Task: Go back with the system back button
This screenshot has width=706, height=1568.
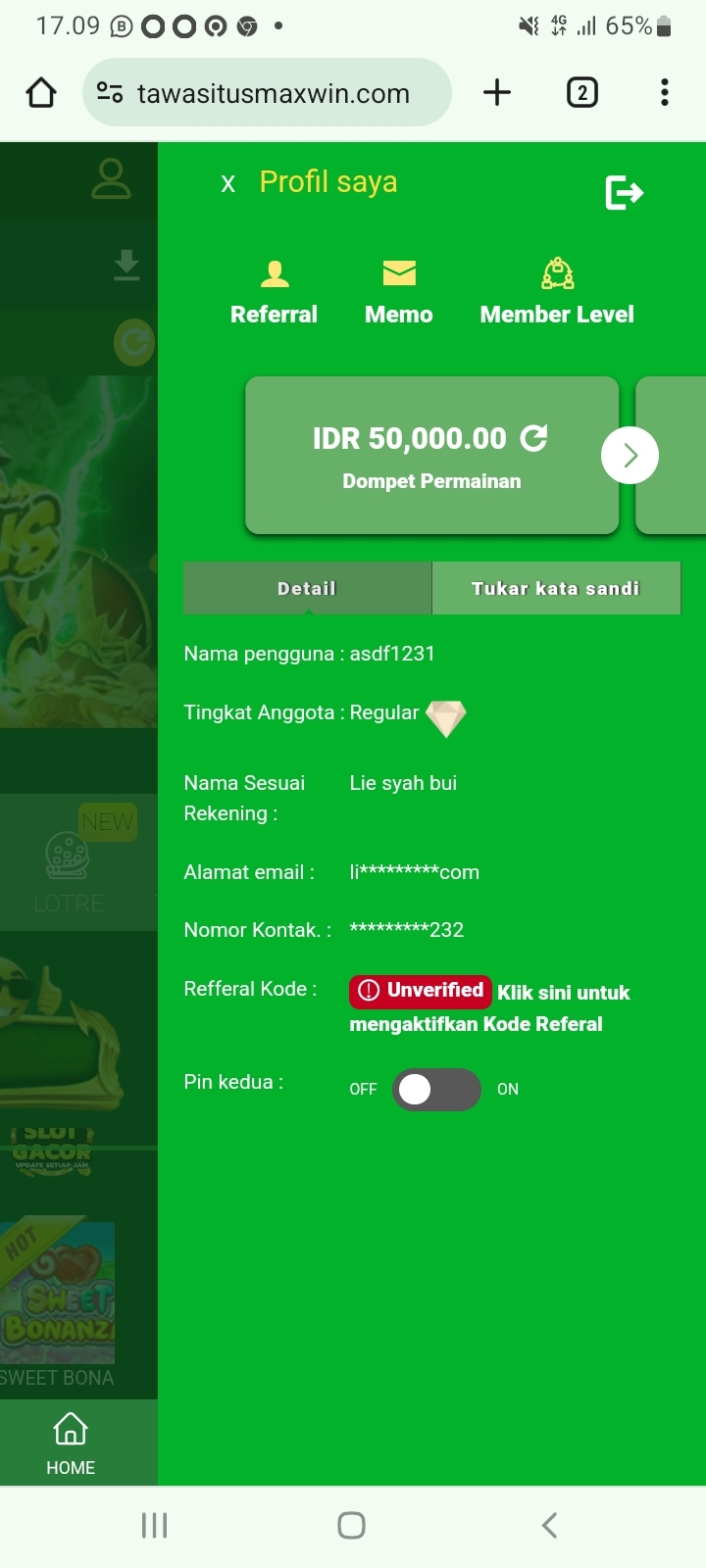Action: coord(550,1525)
